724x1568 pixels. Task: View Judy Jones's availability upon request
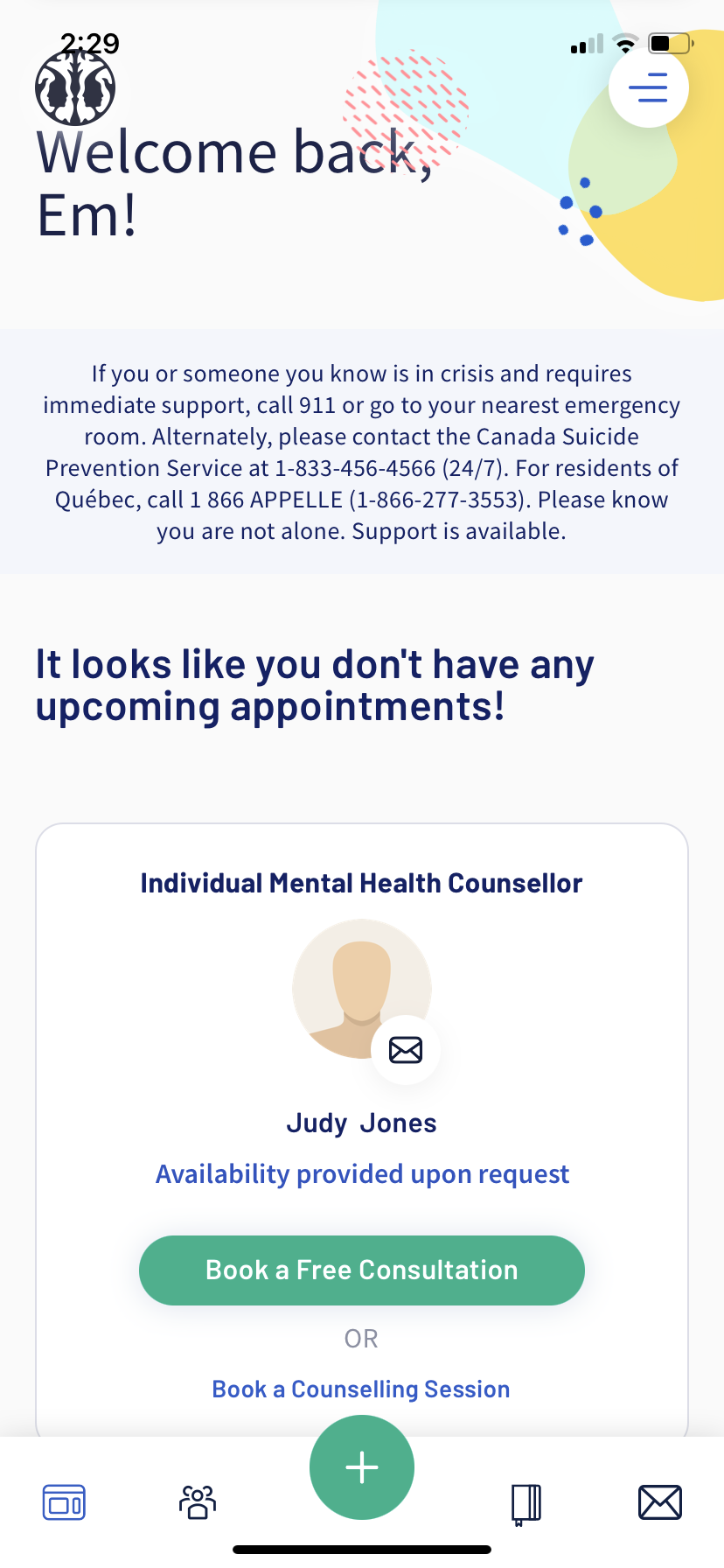pos(362,1173)
